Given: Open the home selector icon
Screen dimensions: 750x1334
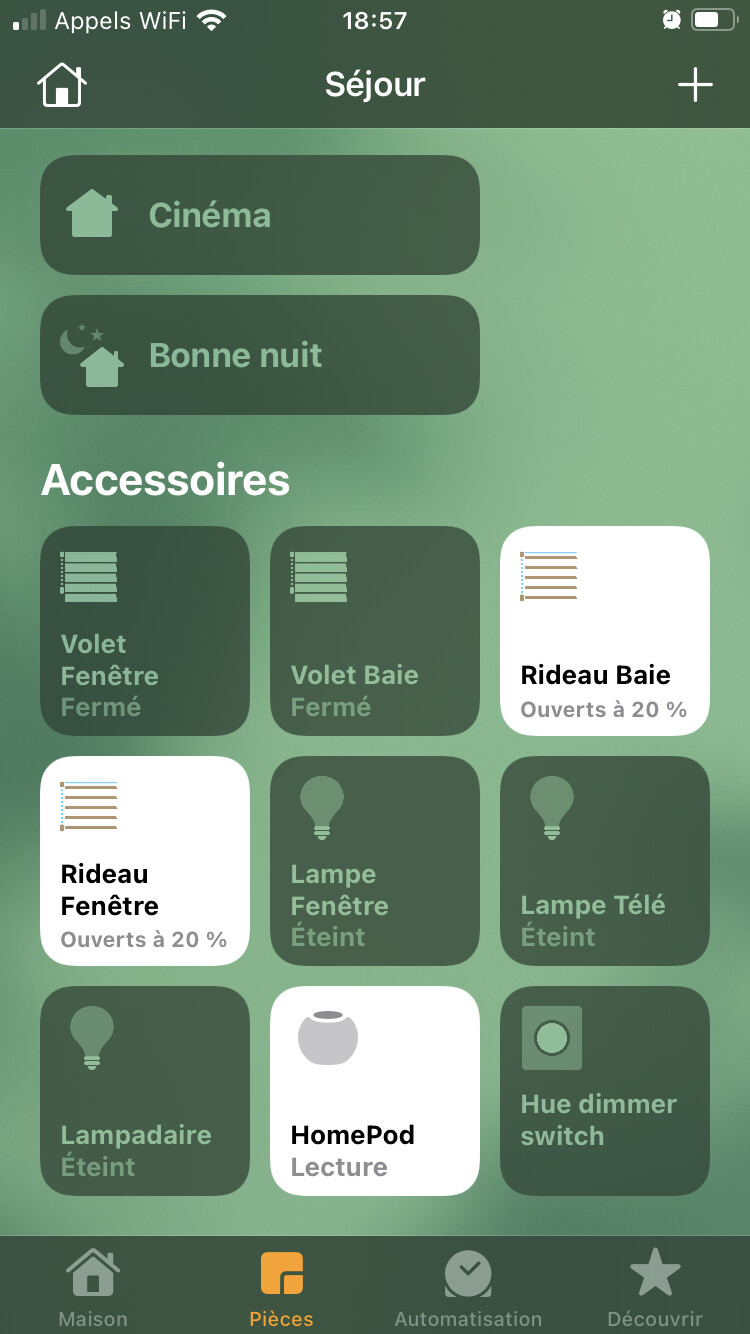Looking at the screenshot, I should click(x=62, y=85).
